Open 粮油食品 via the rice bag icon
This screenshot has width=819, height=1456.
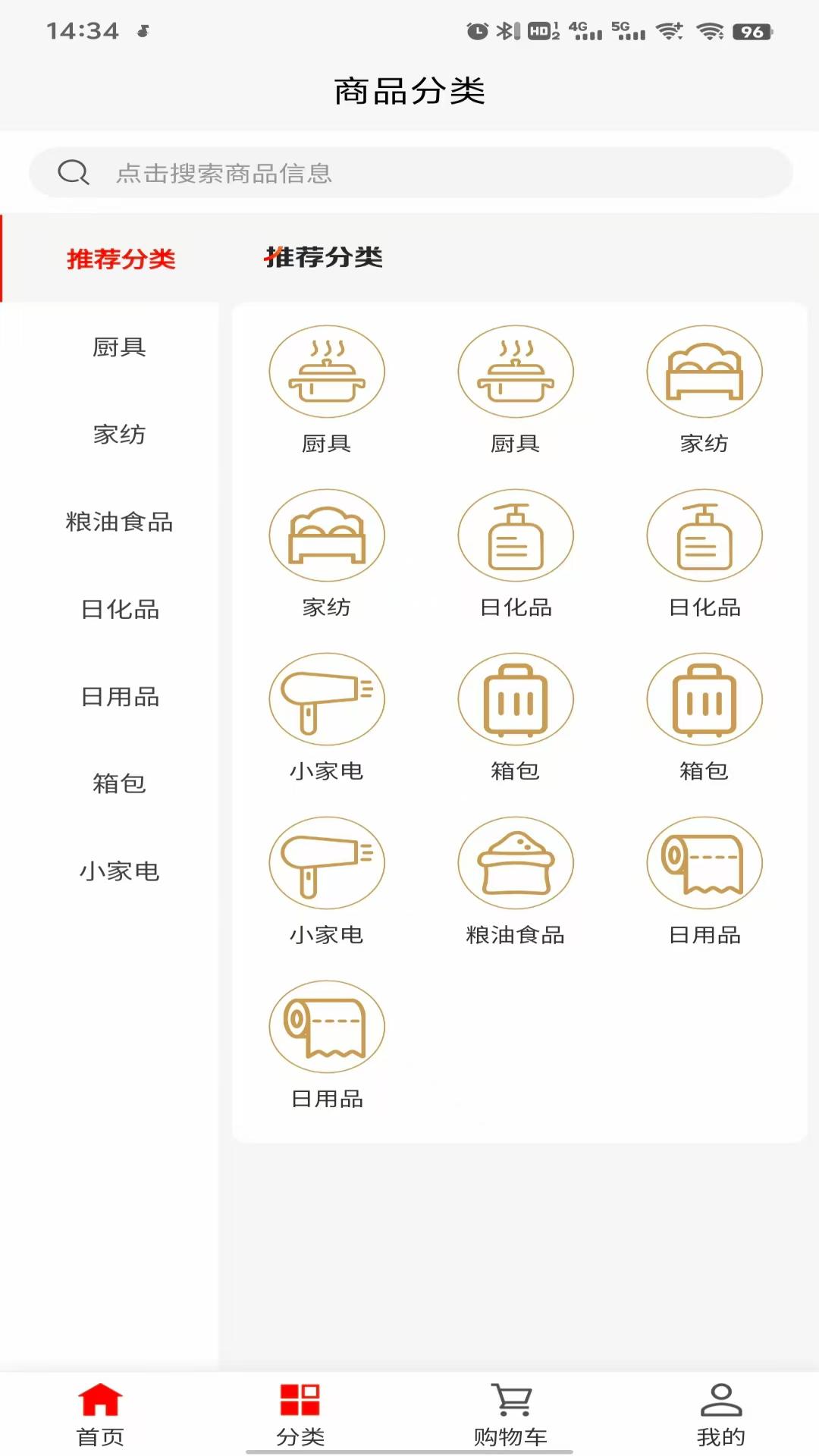516,862
